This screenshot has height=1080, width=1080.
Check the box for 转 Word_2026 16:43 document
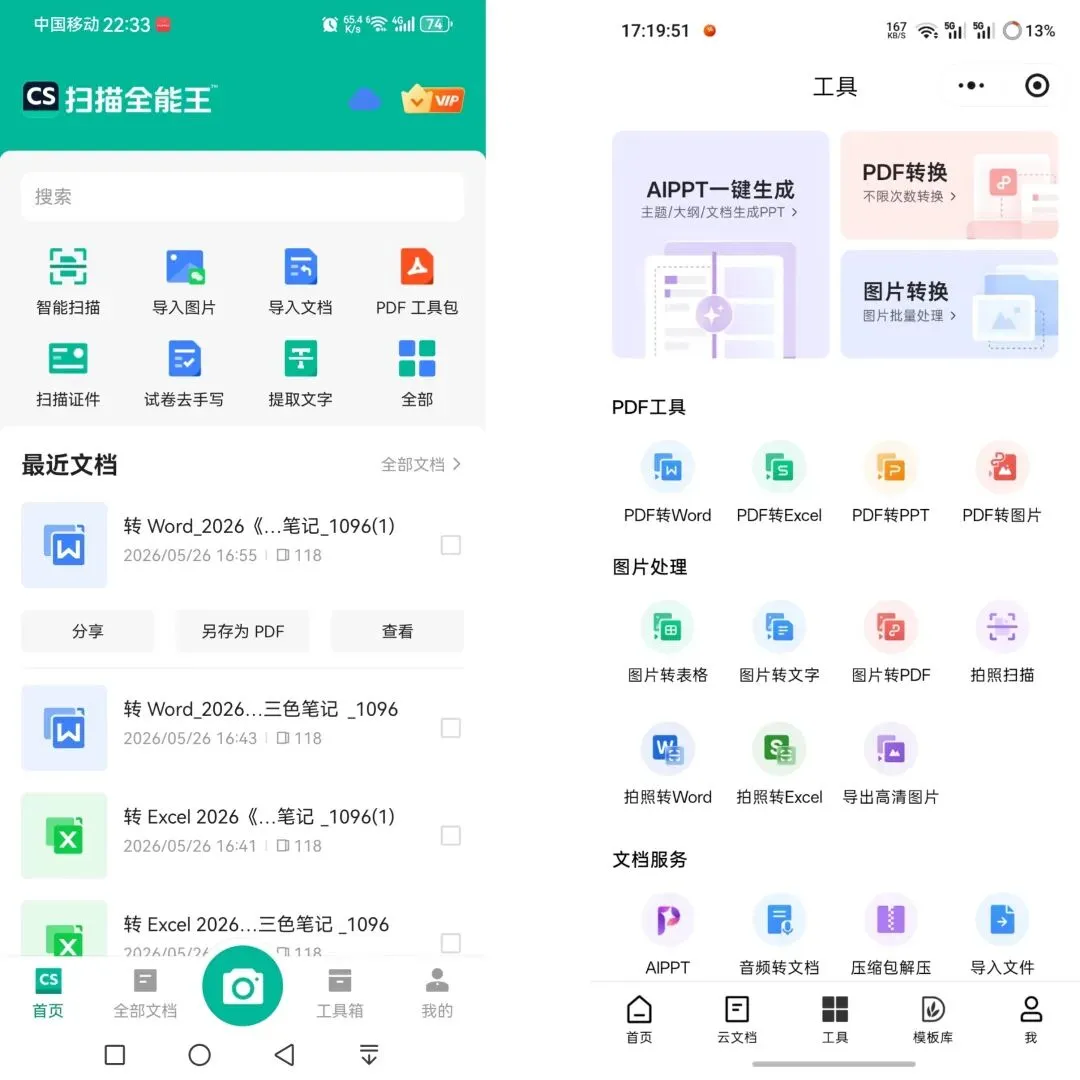pos(450,728)
